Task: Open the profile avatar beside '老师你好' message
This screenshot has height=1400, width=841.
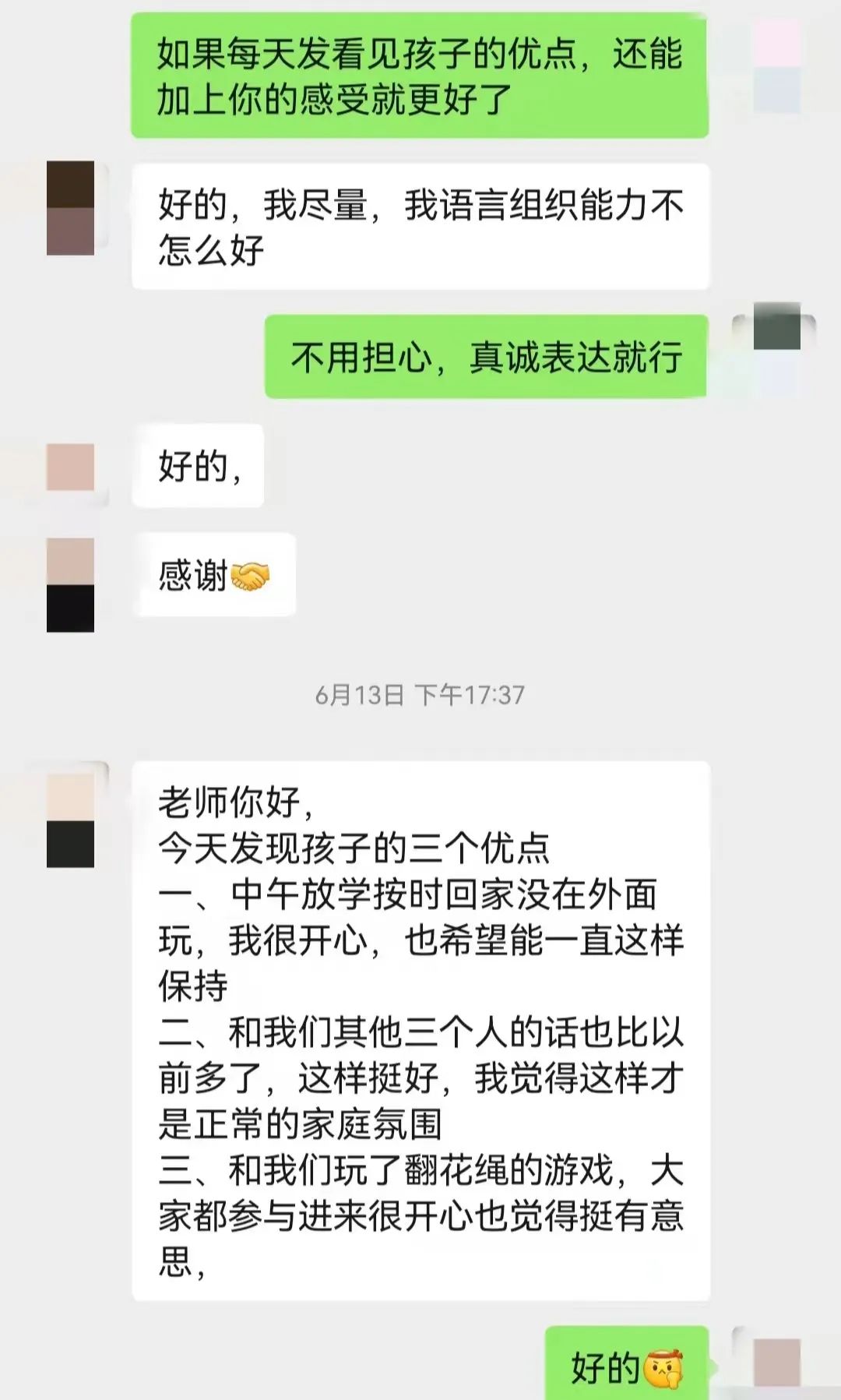Action: point(70,820)
